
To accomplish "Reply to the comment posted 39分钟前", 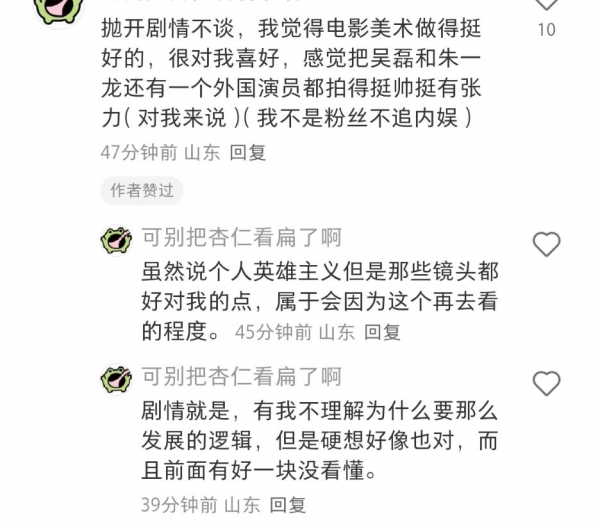I will [x=288, y=505].
